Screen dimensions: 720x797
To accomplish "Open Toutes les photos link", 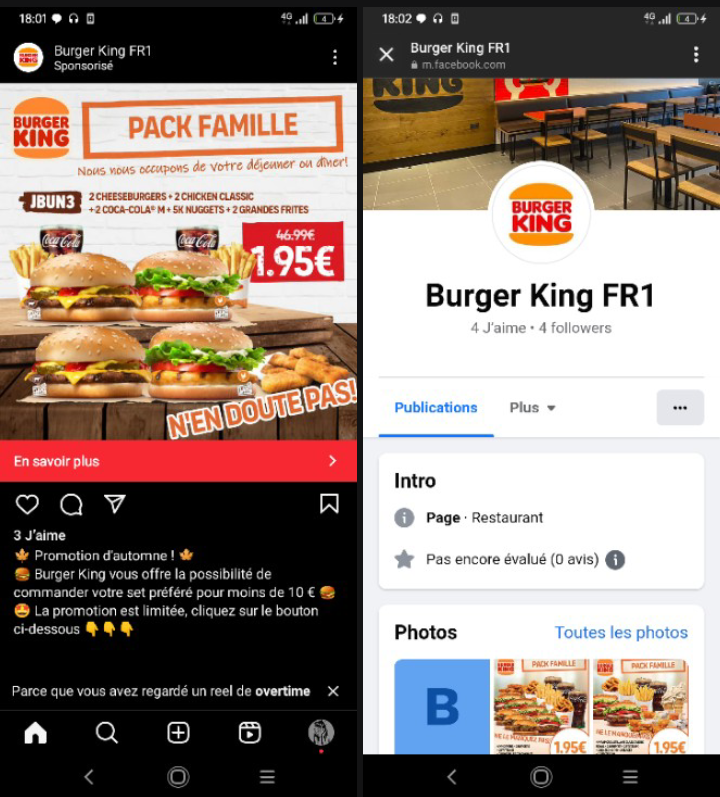I will (x=621, y=632).
